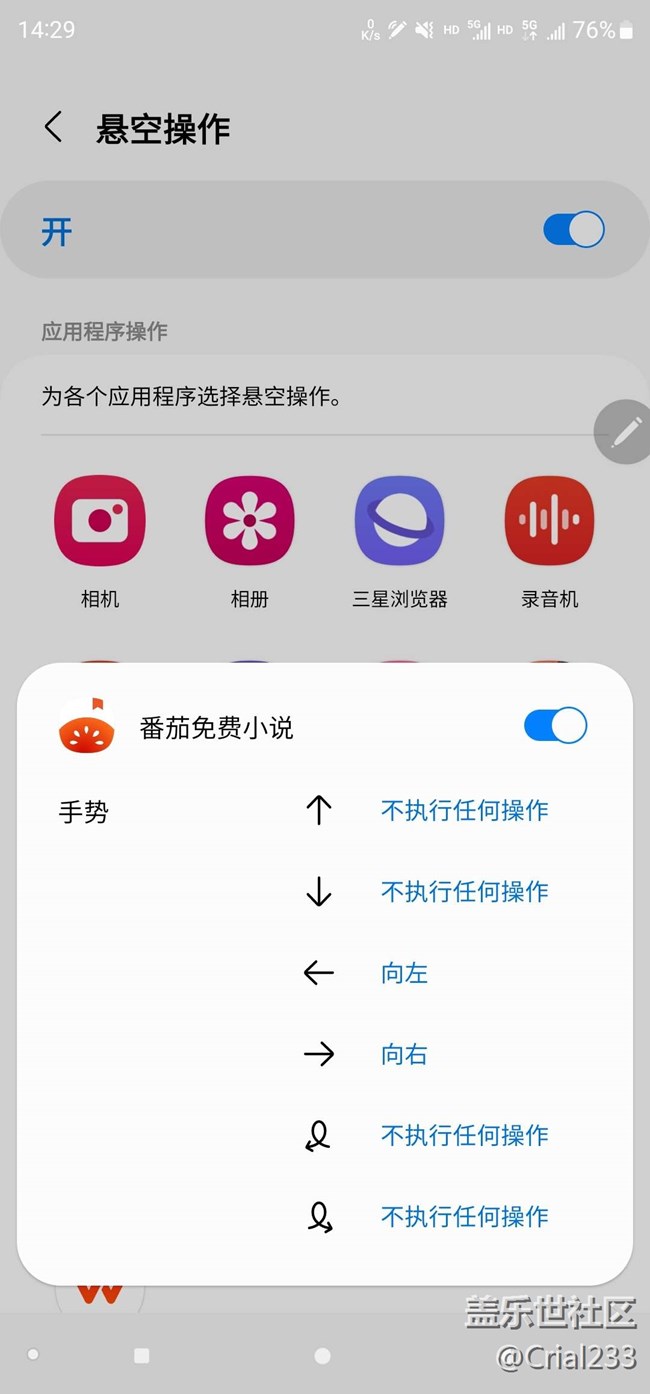Change the down-arrow gesture action
Viewport: 650px width, 1394px height.
pyautogui.click(x=464, y=892)
